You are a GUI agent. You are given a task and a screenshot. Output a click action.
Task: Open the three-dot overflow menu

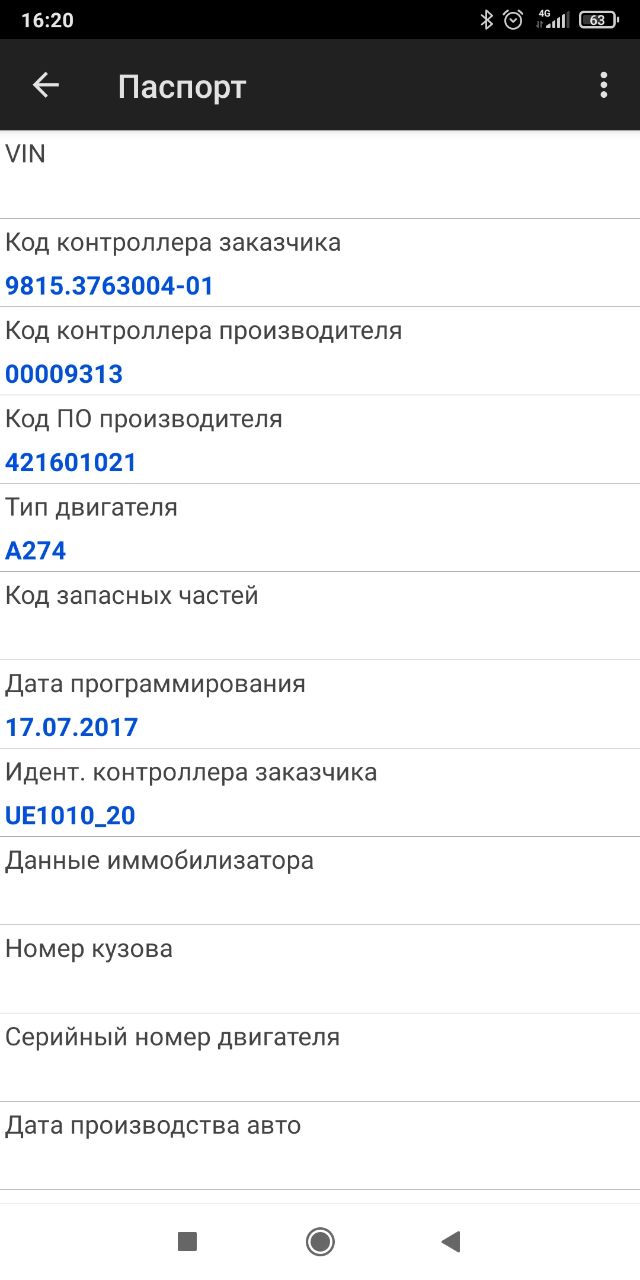[x=603, y=86]
